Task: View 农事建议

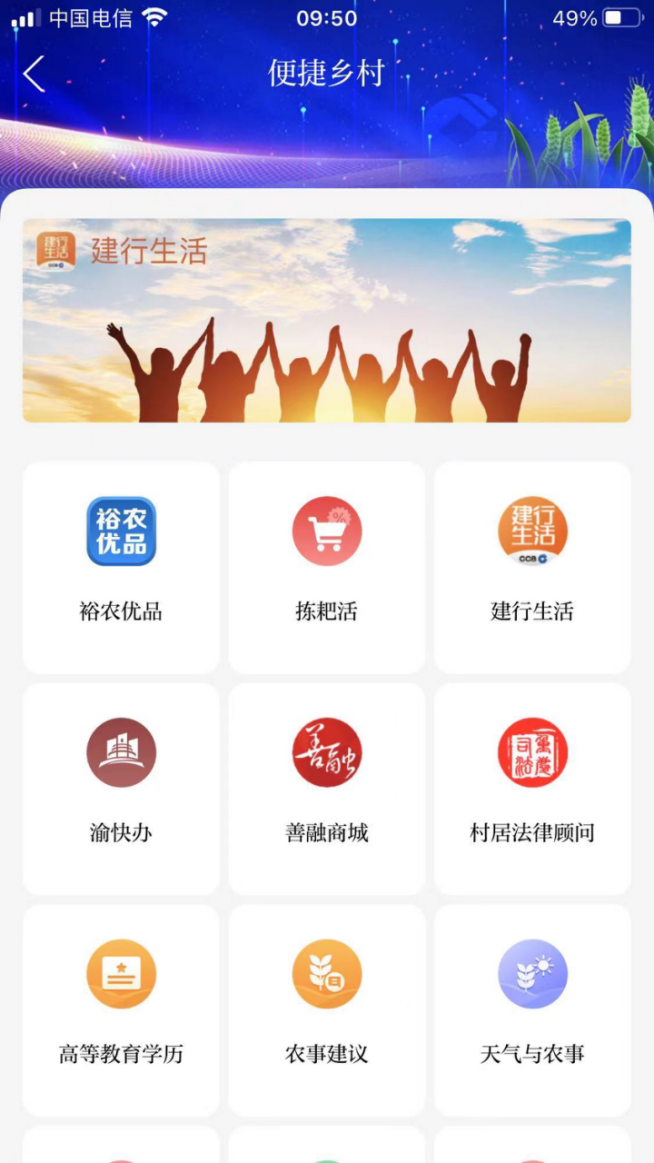Action: point(327,1010)
